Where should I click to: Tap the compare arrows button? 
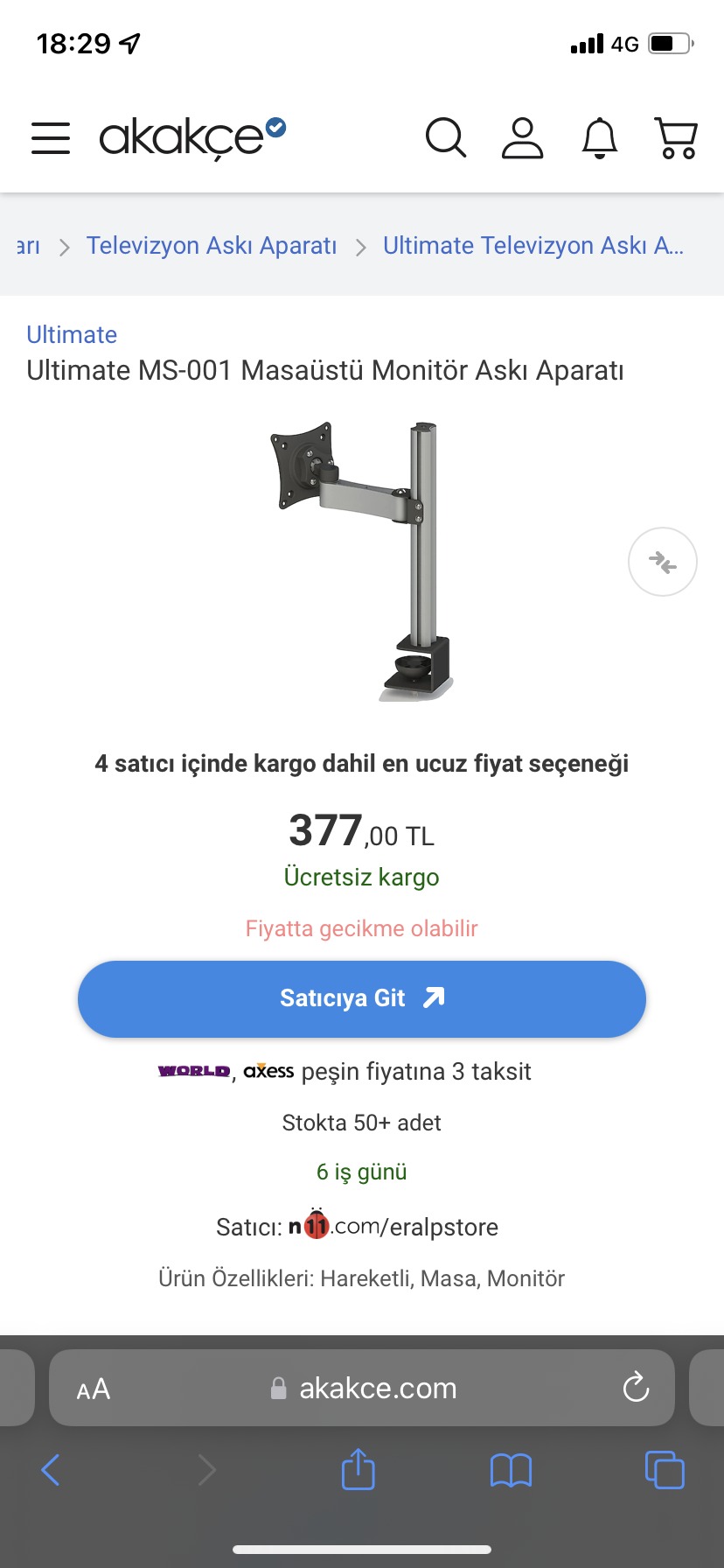(662, 562)
